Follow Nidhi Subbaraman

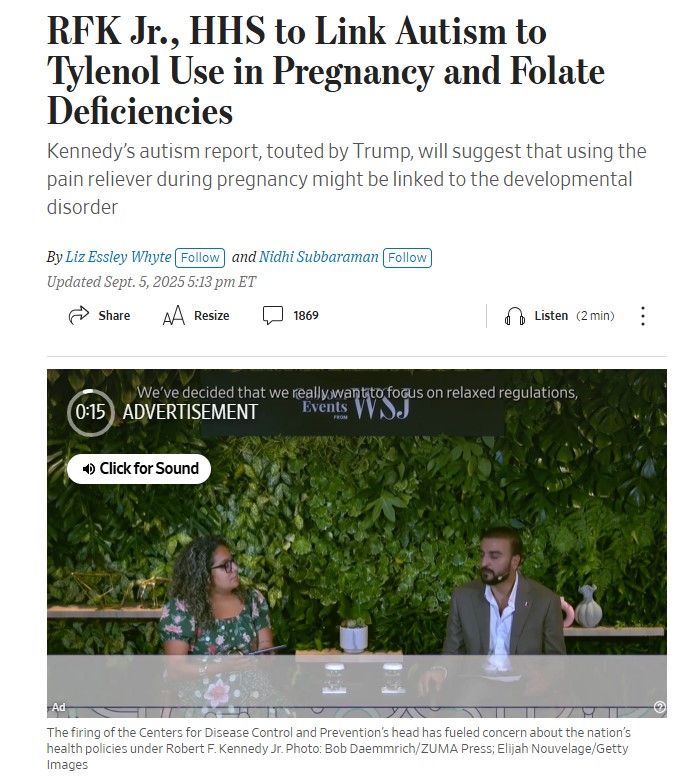[407, 257]
